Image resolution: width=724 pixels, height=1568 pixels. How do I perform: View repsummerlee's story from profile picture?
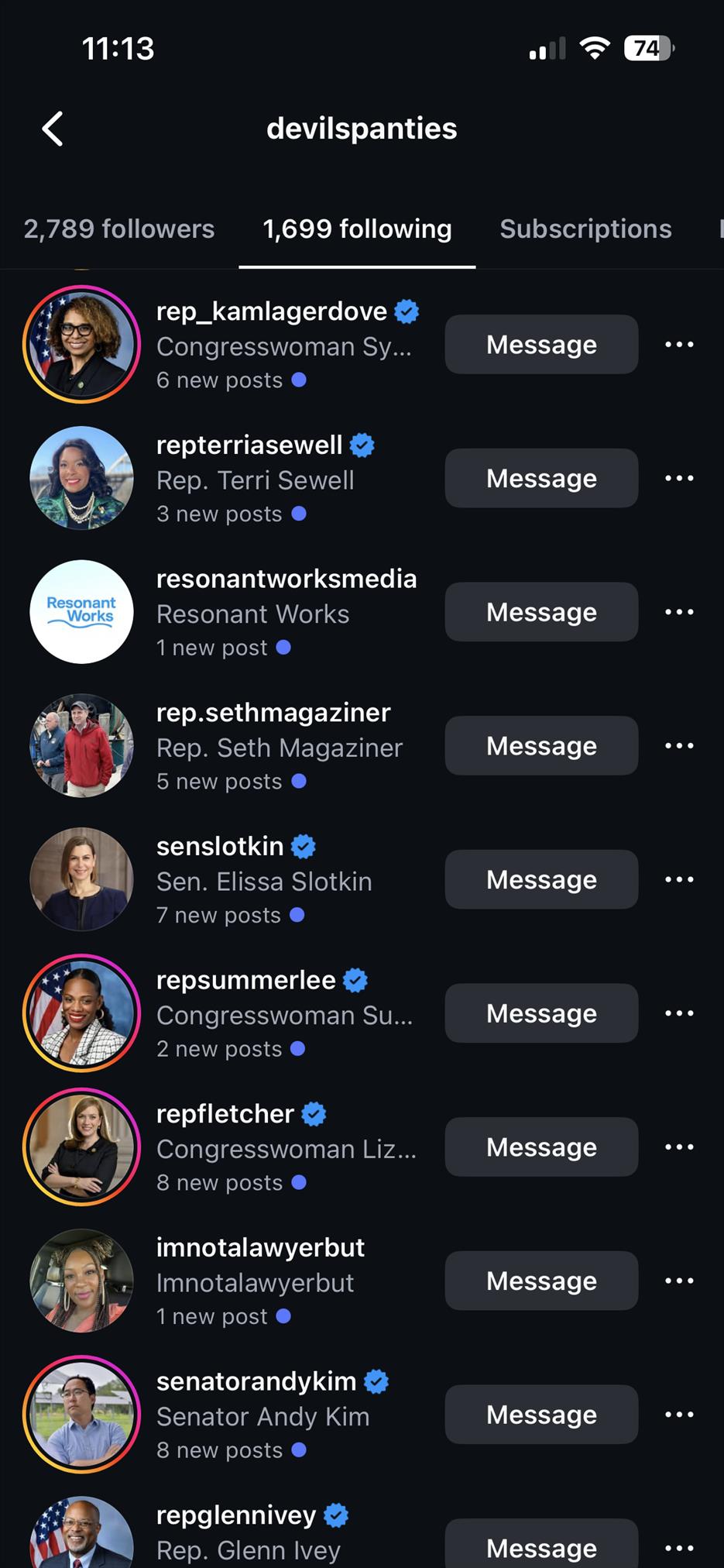pos(81,1013)
